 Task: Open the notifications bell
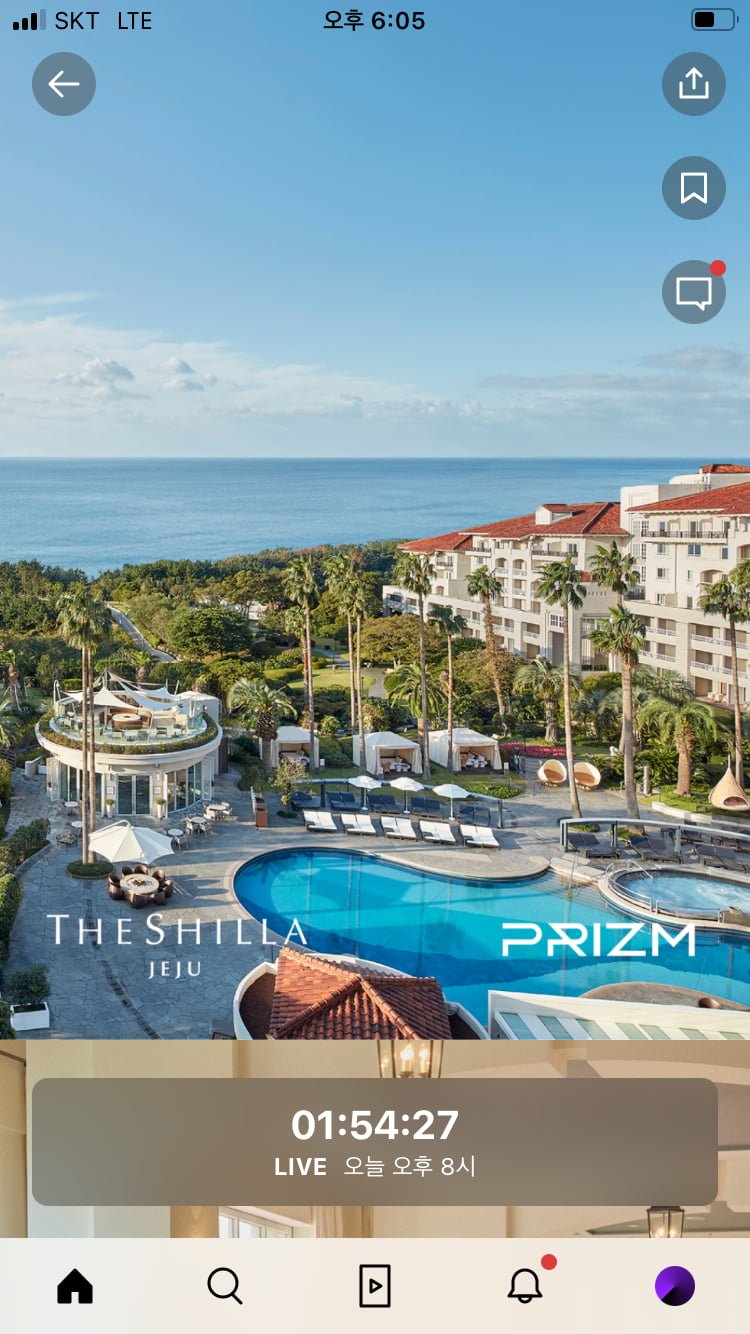525,1284
